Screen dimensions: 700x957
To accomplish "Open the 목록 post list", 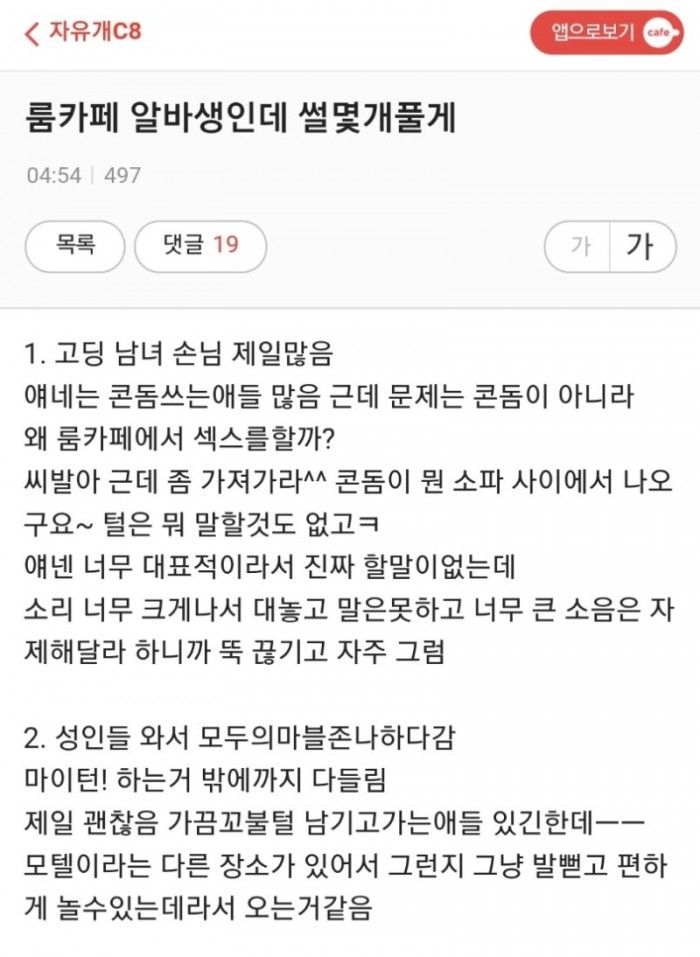I will tap(75, 246).
